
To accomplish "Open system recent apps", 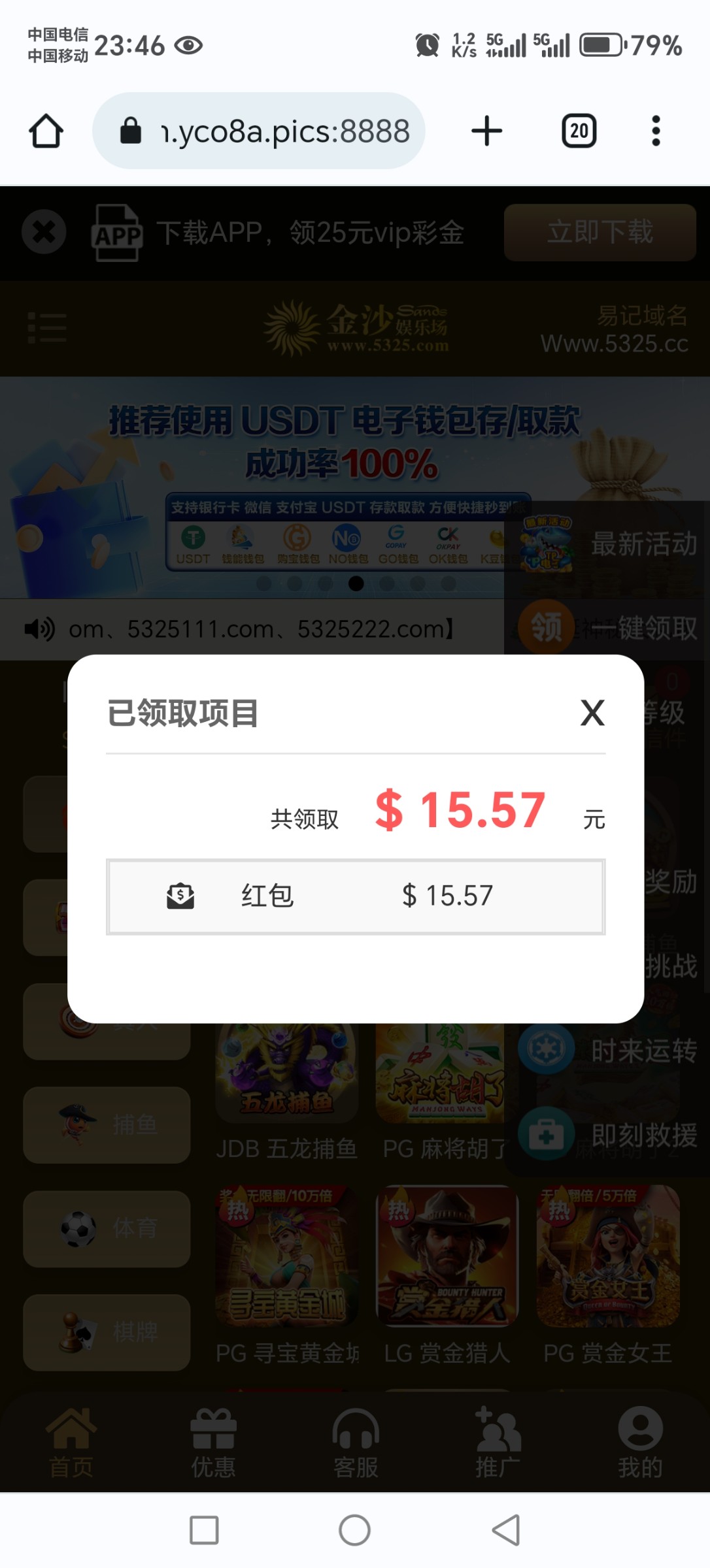I will pyautogui.click(x=204, y=1530).
